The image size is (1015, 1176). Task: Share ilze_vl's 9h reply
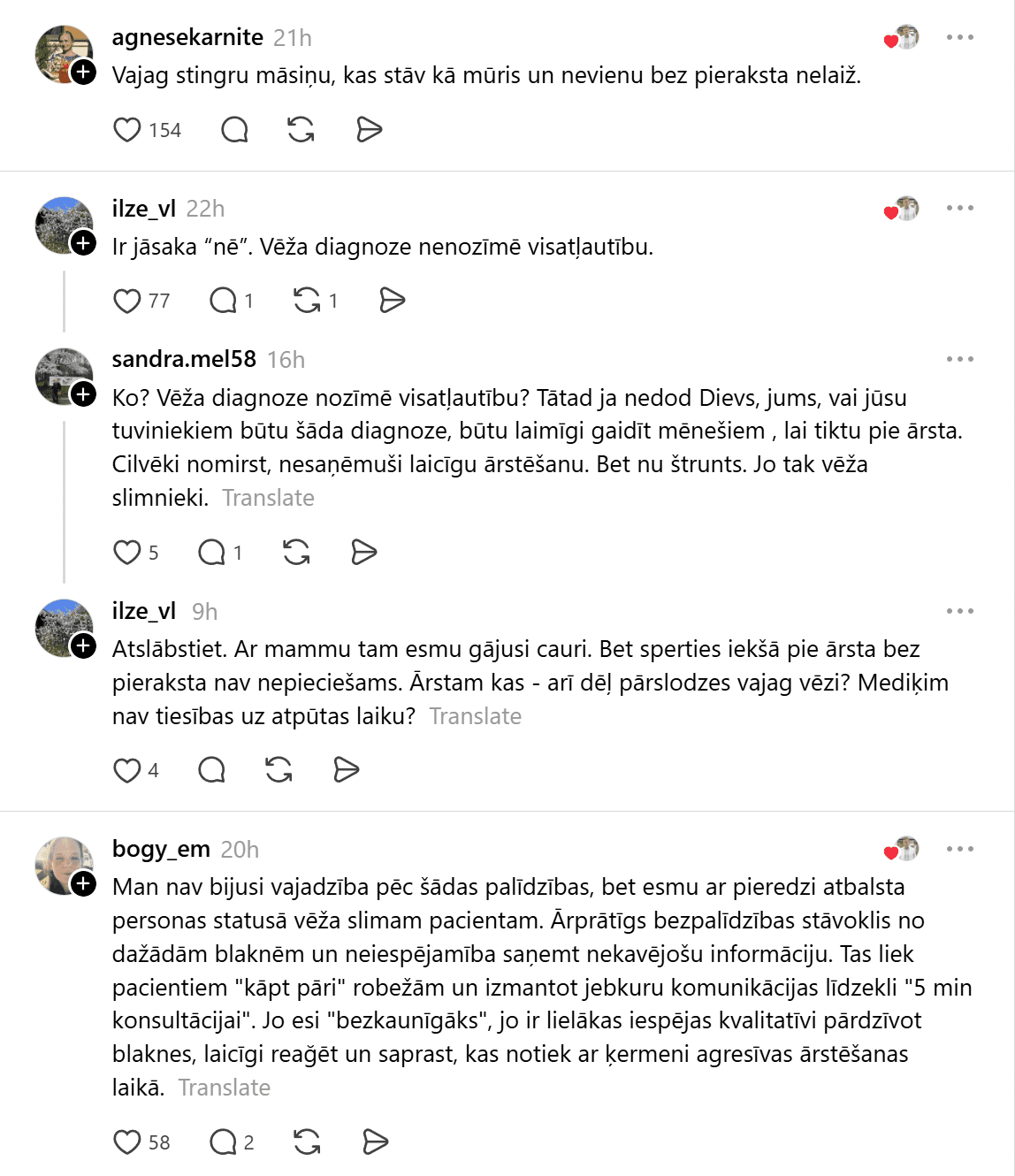(x=347, y=770)
